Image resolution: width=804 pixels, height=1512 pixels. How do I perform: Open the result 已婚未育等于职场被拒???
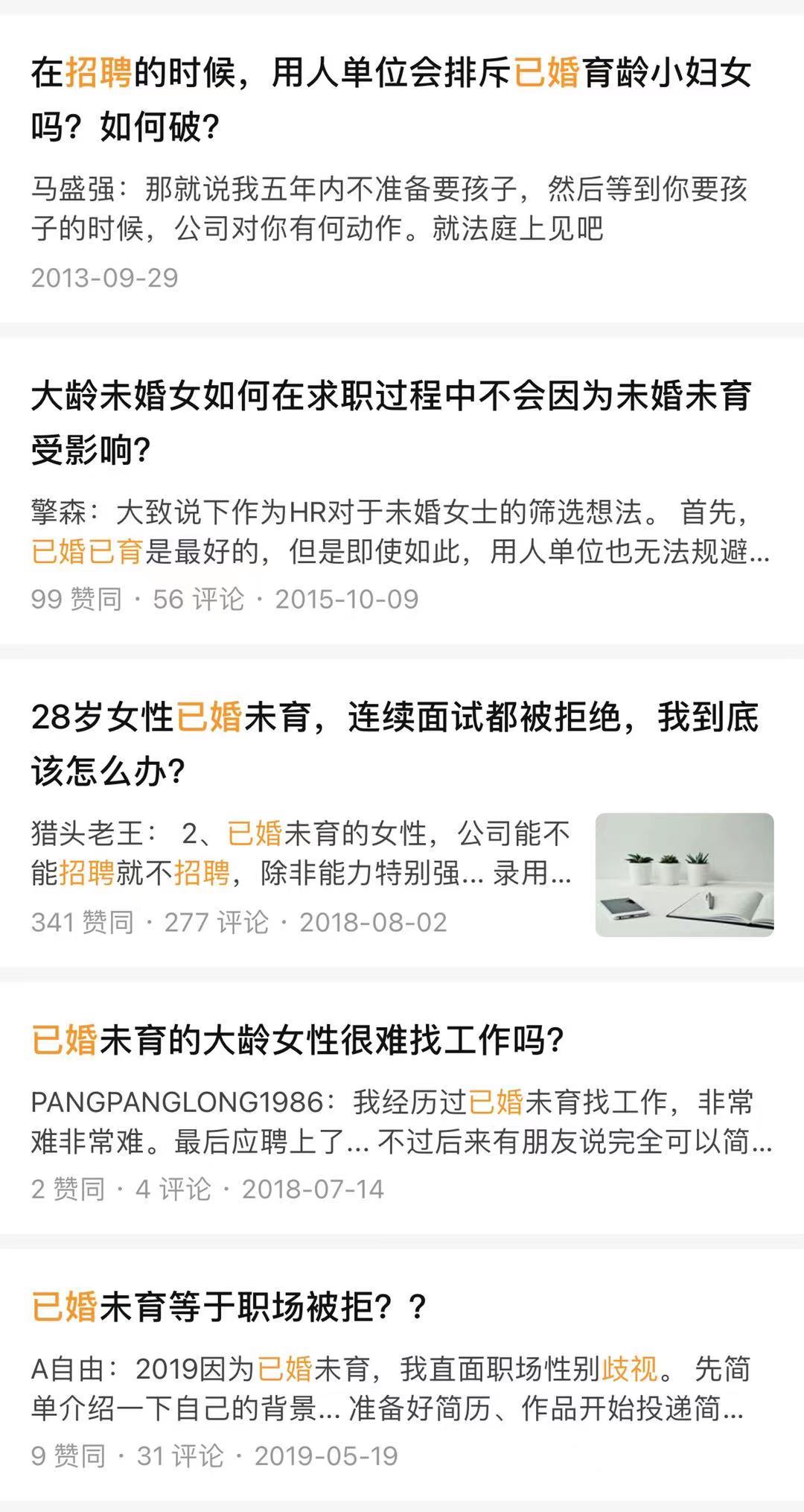coord(229,1307)
